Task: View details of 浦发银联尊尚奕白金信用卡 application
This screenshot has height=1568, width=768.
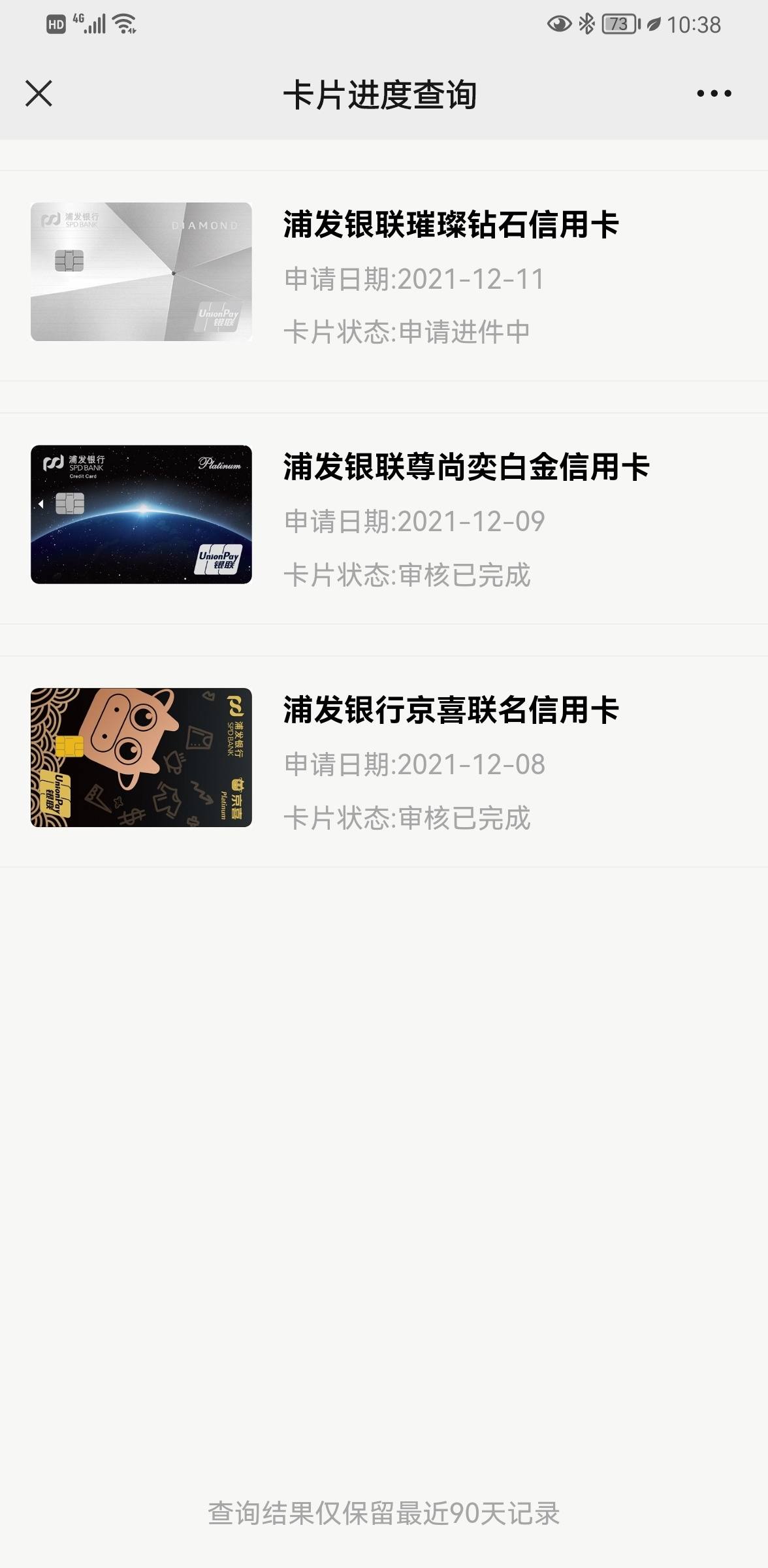Action: click(x=384, y=518)
